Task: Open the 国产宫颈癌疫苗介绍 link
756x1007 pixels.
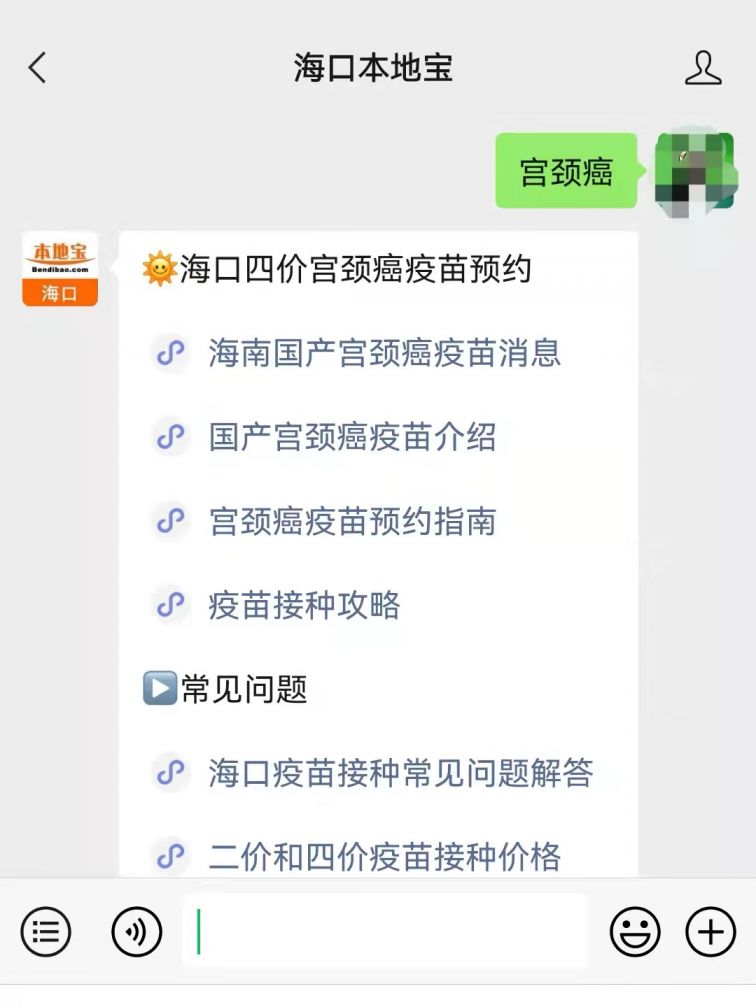Action: (x=352, y=437)
